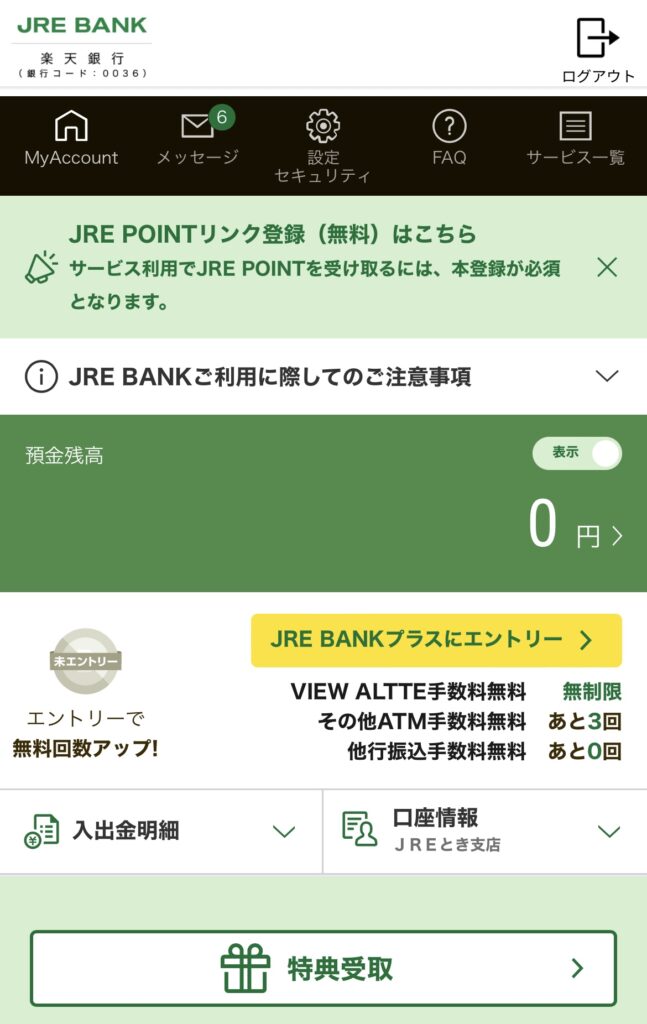Open 設定セキュリティ settings
647x1024 pixels.
pos(323,146)
